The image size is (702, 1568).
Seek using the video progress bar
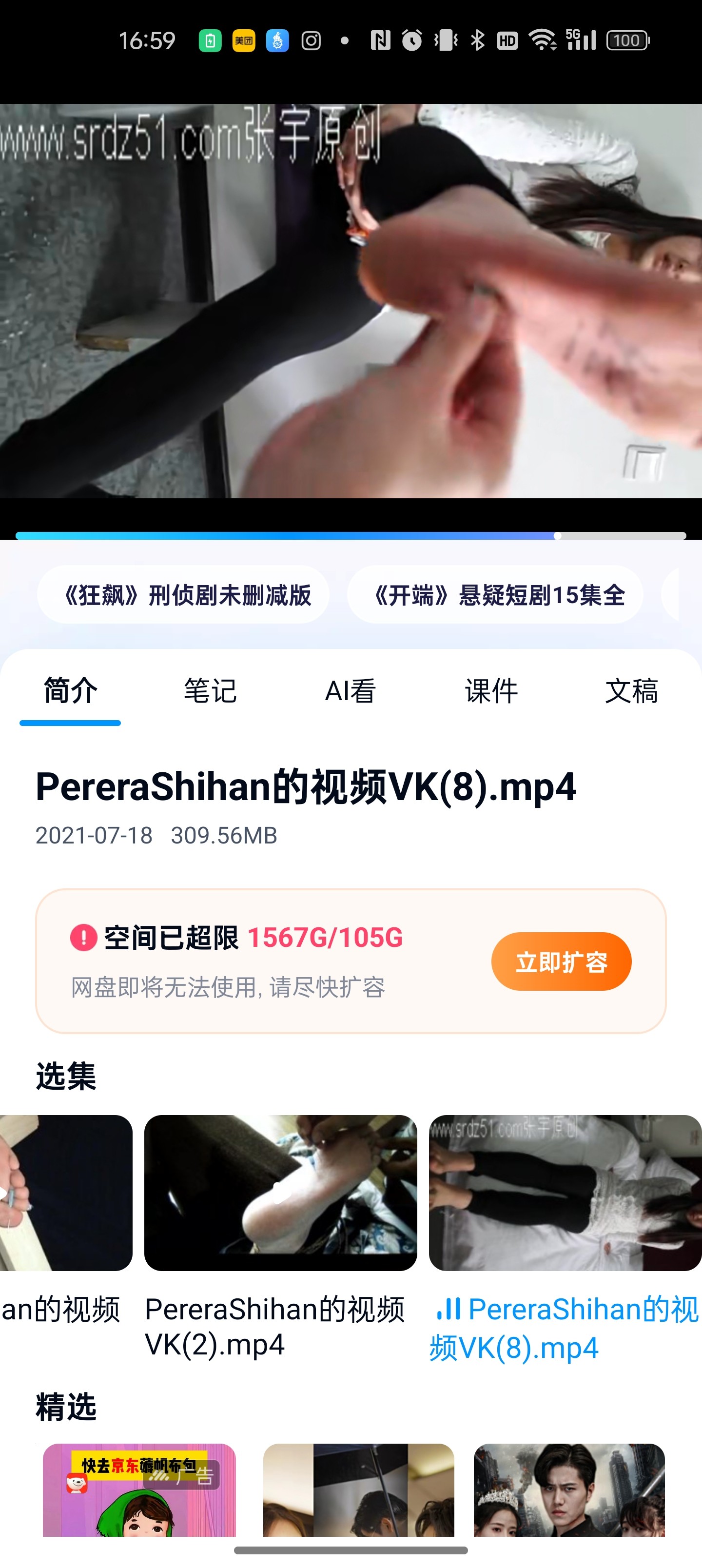(351, 536)
